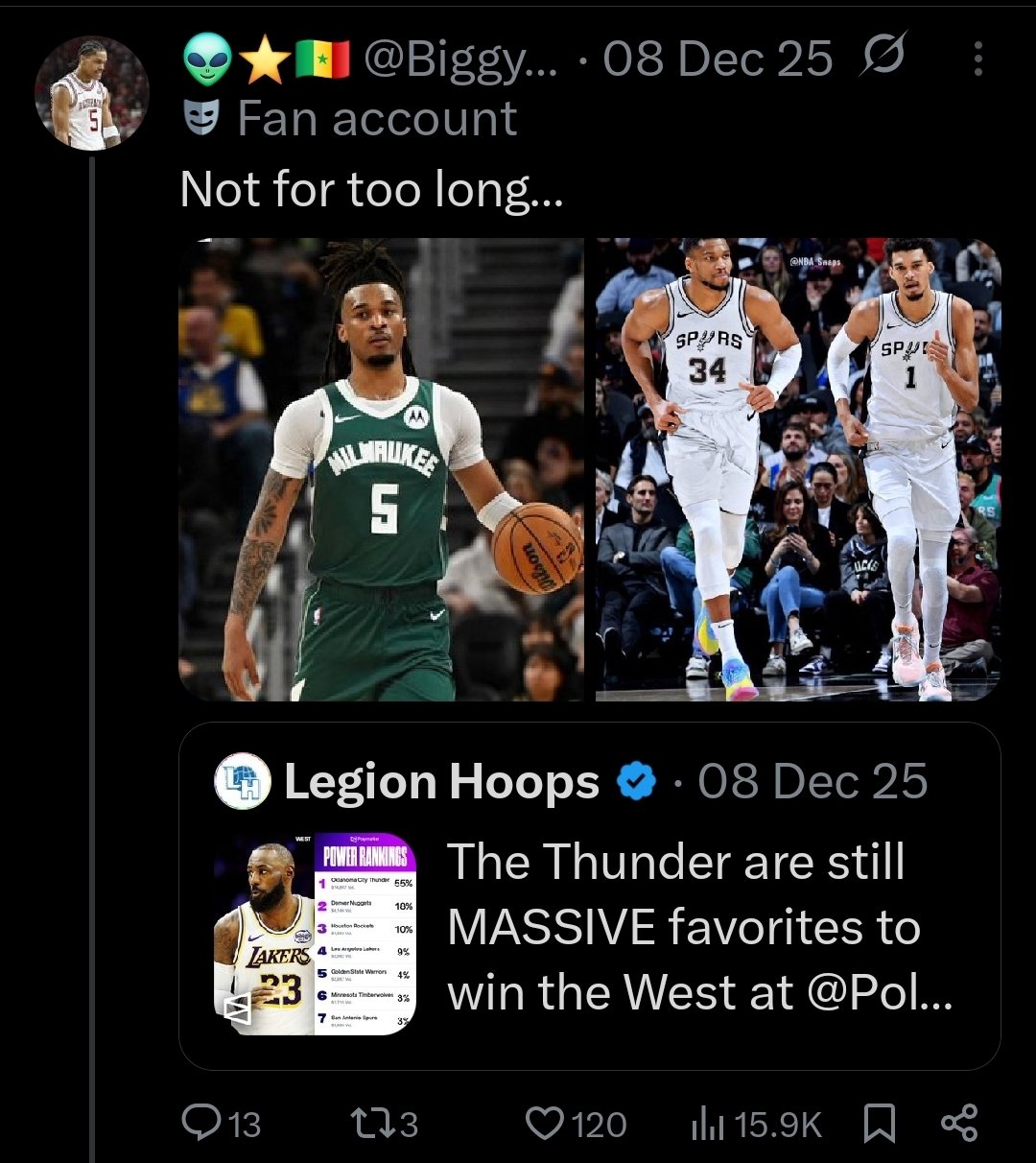View post analytics showing 15.9K views
This screenshot has width=1036, height=1163.
pos(757,1124)
